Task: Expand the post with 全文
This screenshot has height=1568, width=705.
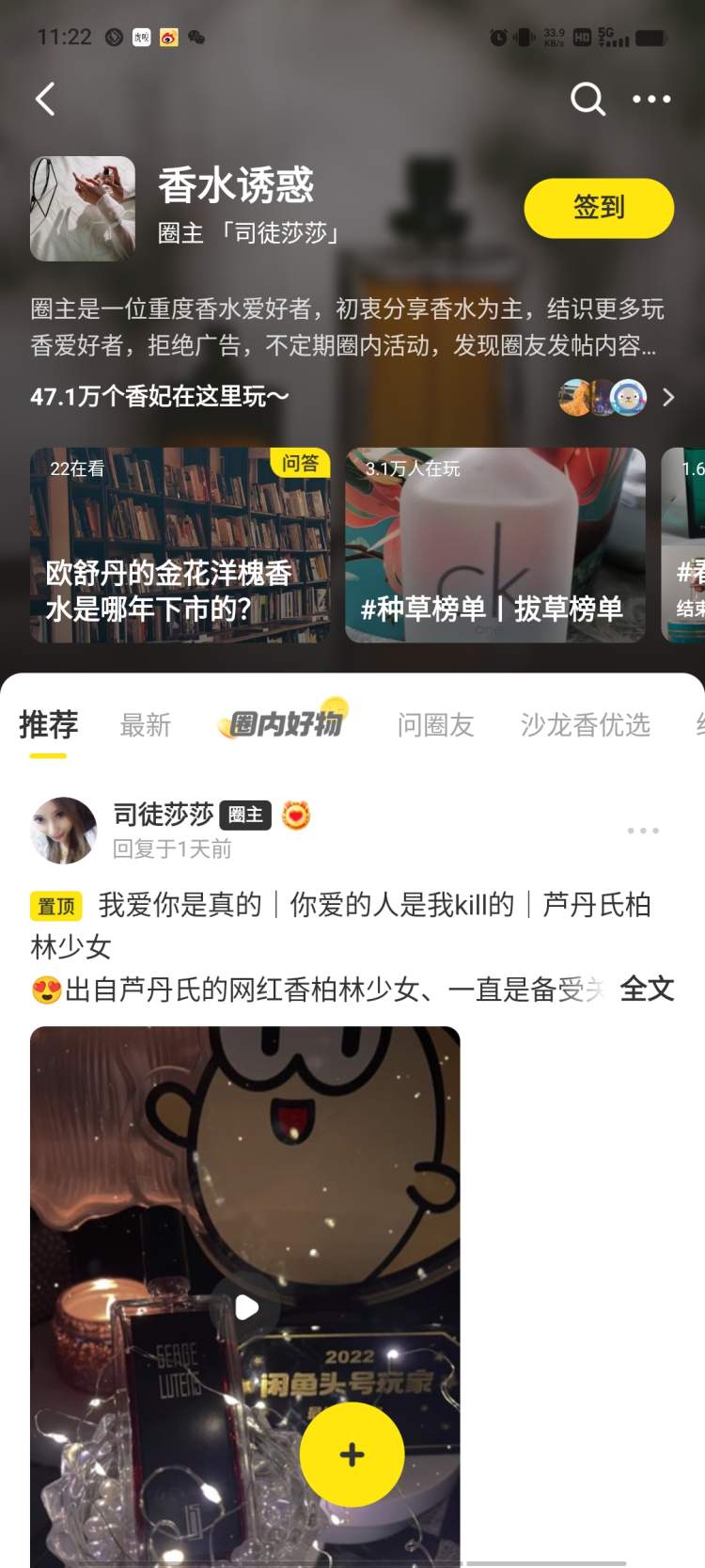Action: [647, 989]
